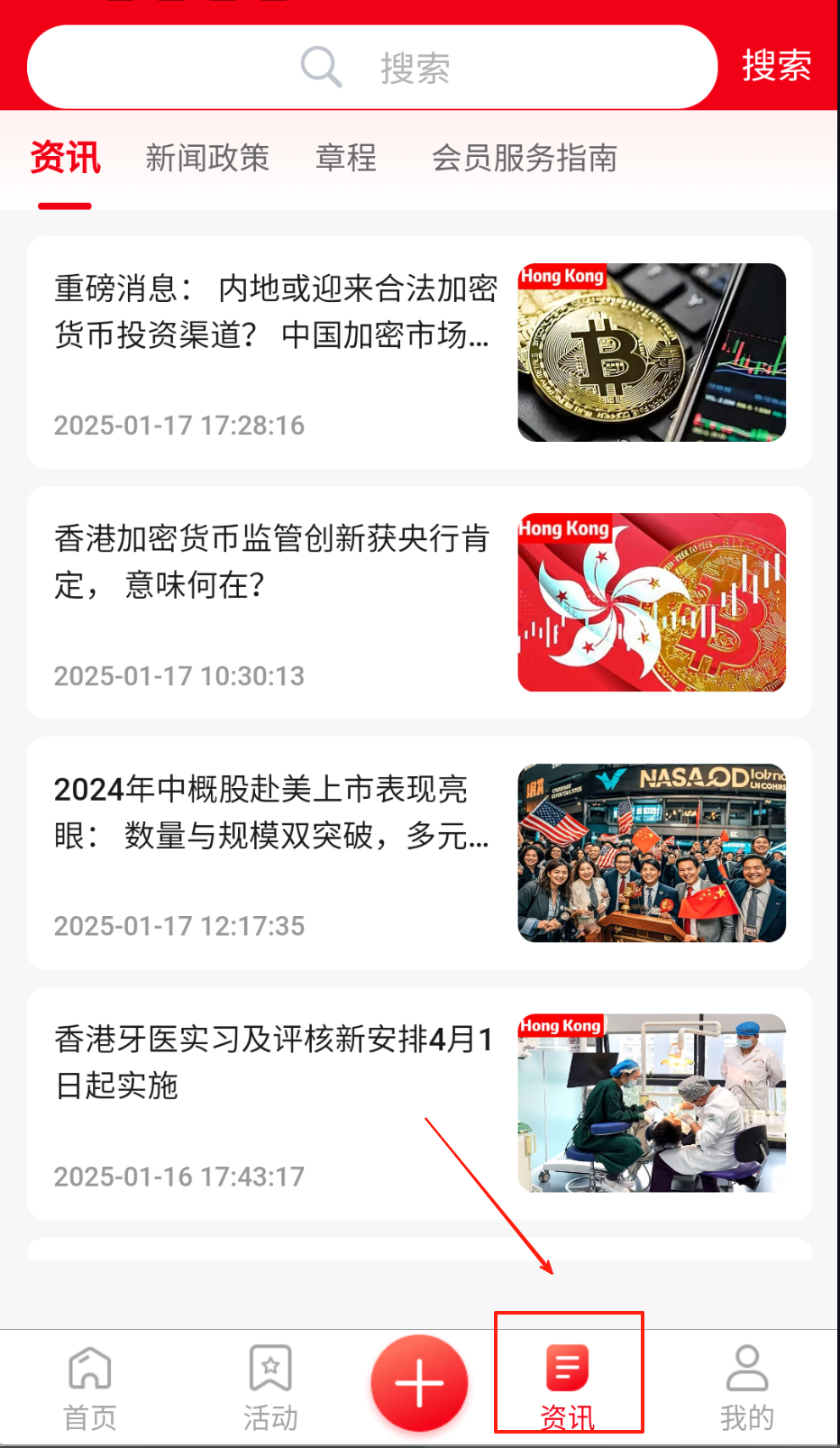The width and height of the screenshot is (840, 1448).
Task: Open the 我的 profile tab
Action: click(x=746, y=1387)
